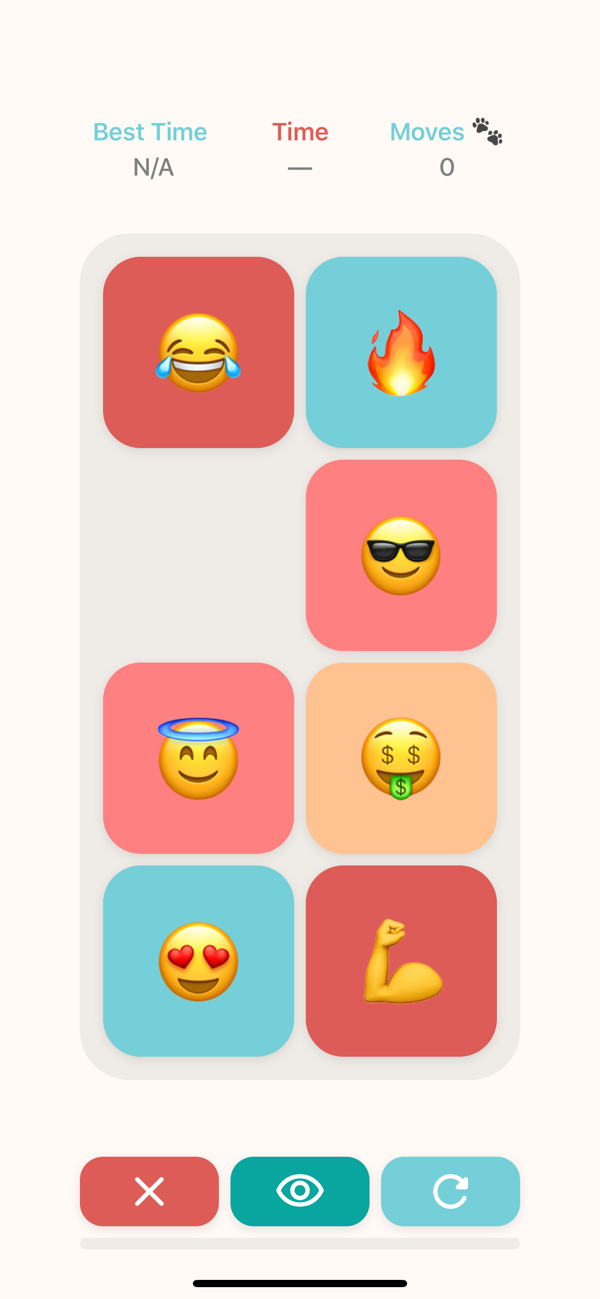The width and height of the screenshot is (600, 1299).
Task: Tap the flexed biceps tile
Action: (401, 961)
